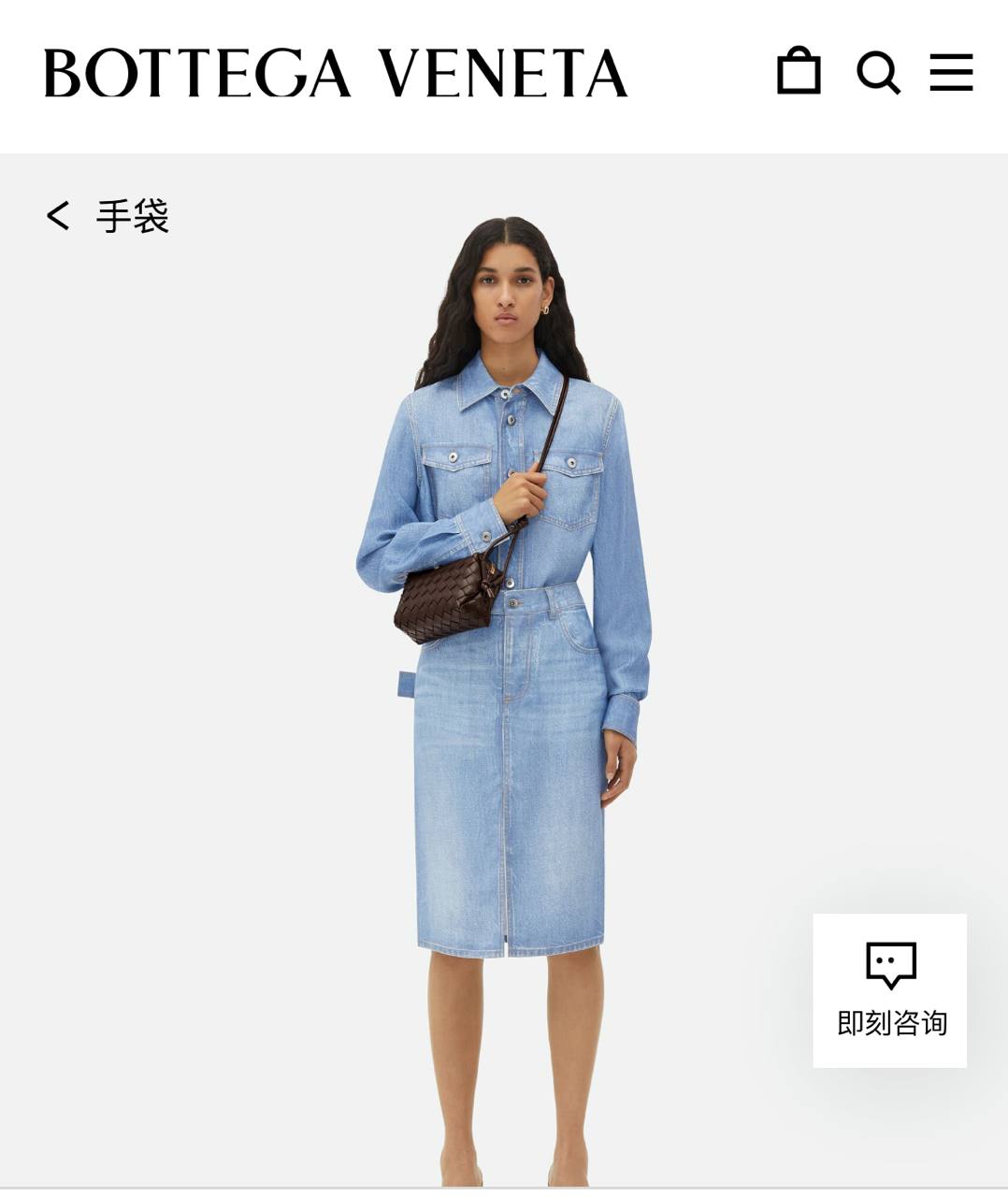Screen dimensions: 1008x1197
Task: Open the search icon
Action: coord(878,73)
